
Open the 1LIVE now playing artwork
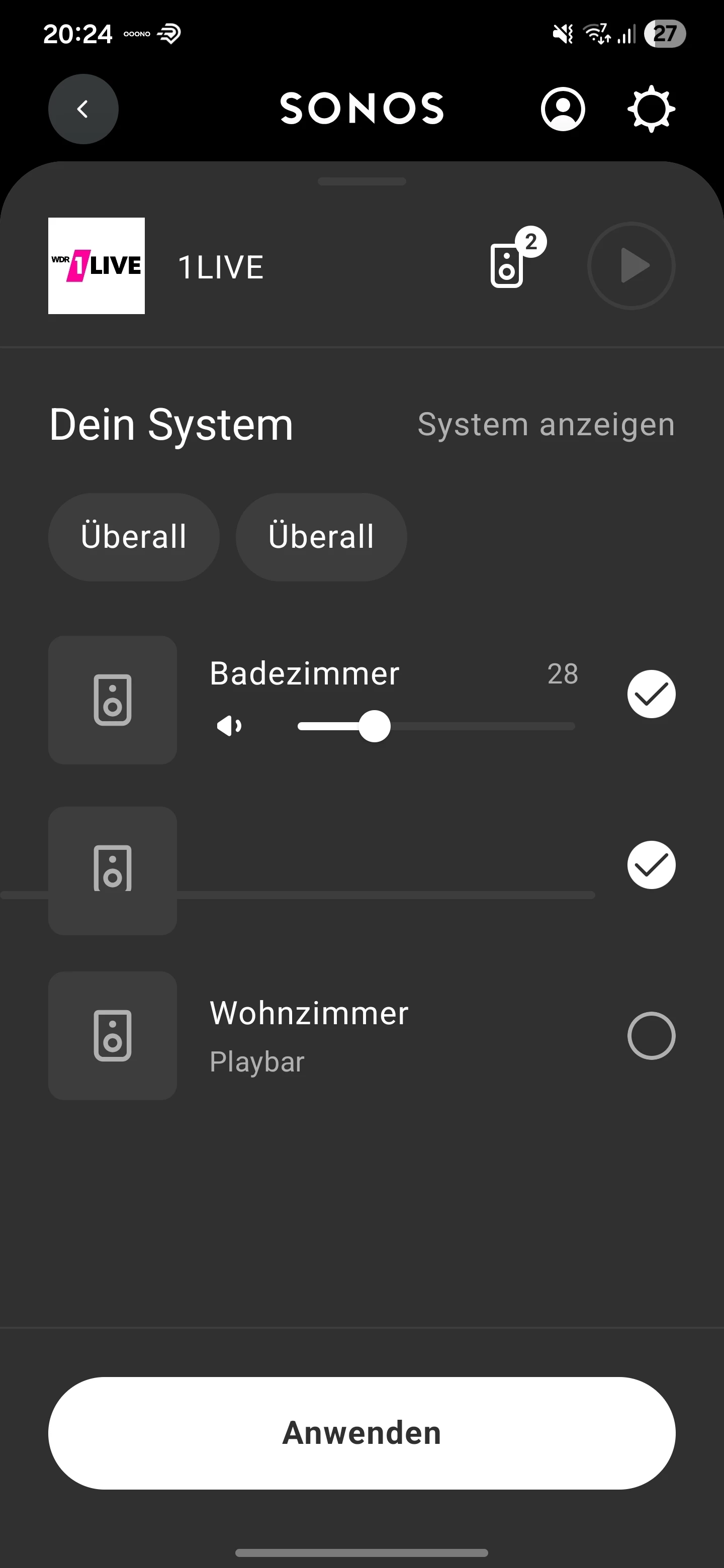pos(96,266)
